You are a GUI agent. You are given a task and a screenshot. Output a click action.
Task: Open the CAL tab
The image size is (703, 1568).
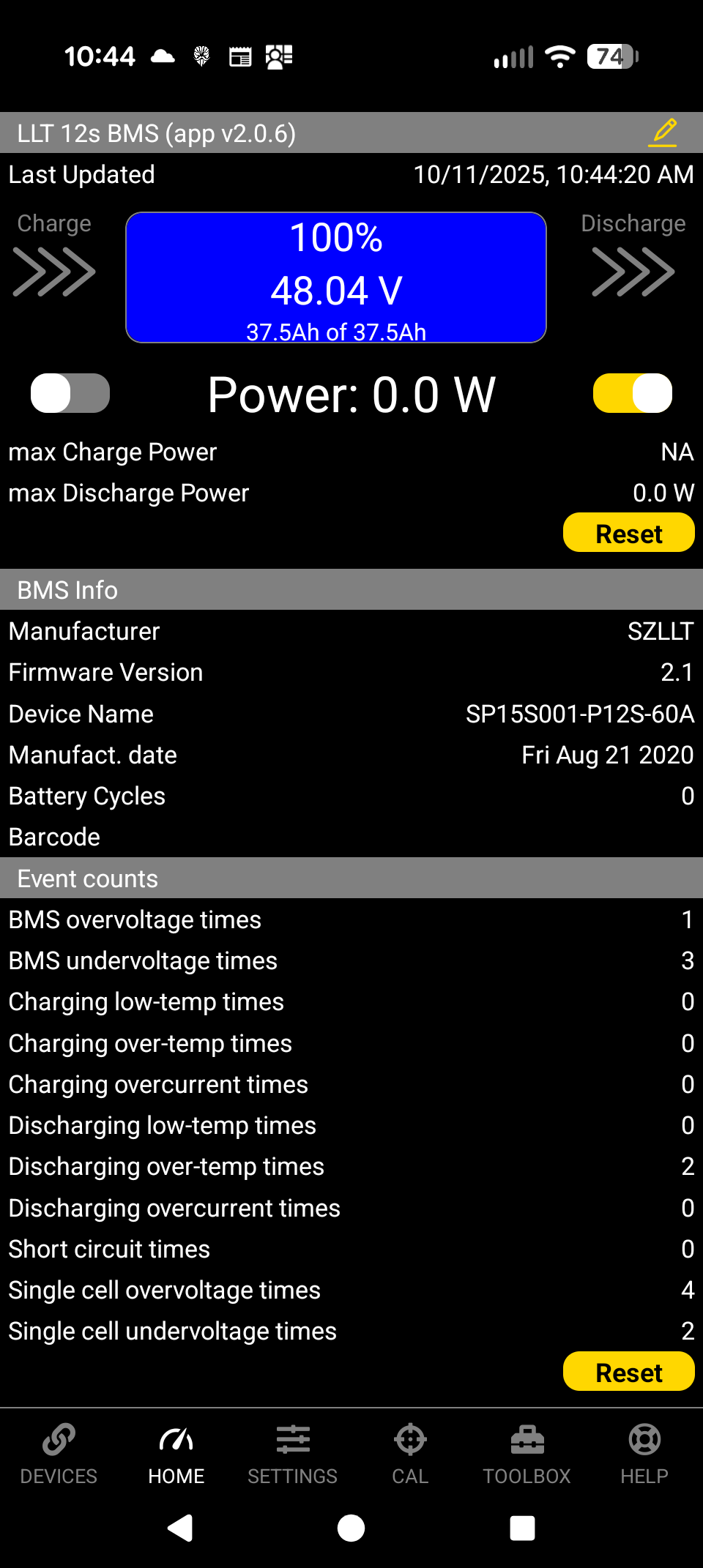pos(410,1454)
